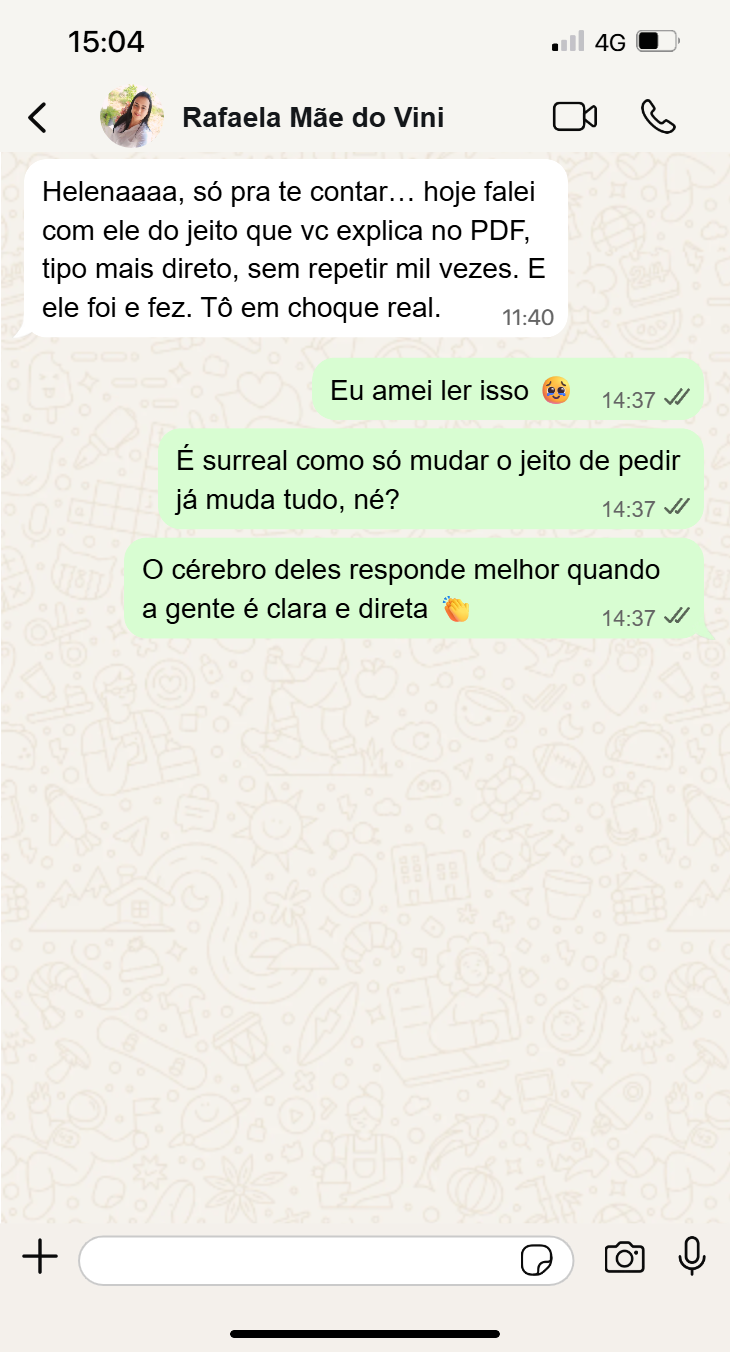
Task: Open Rafaela Mãe do Vini contact info
Action: coord(313,118)
